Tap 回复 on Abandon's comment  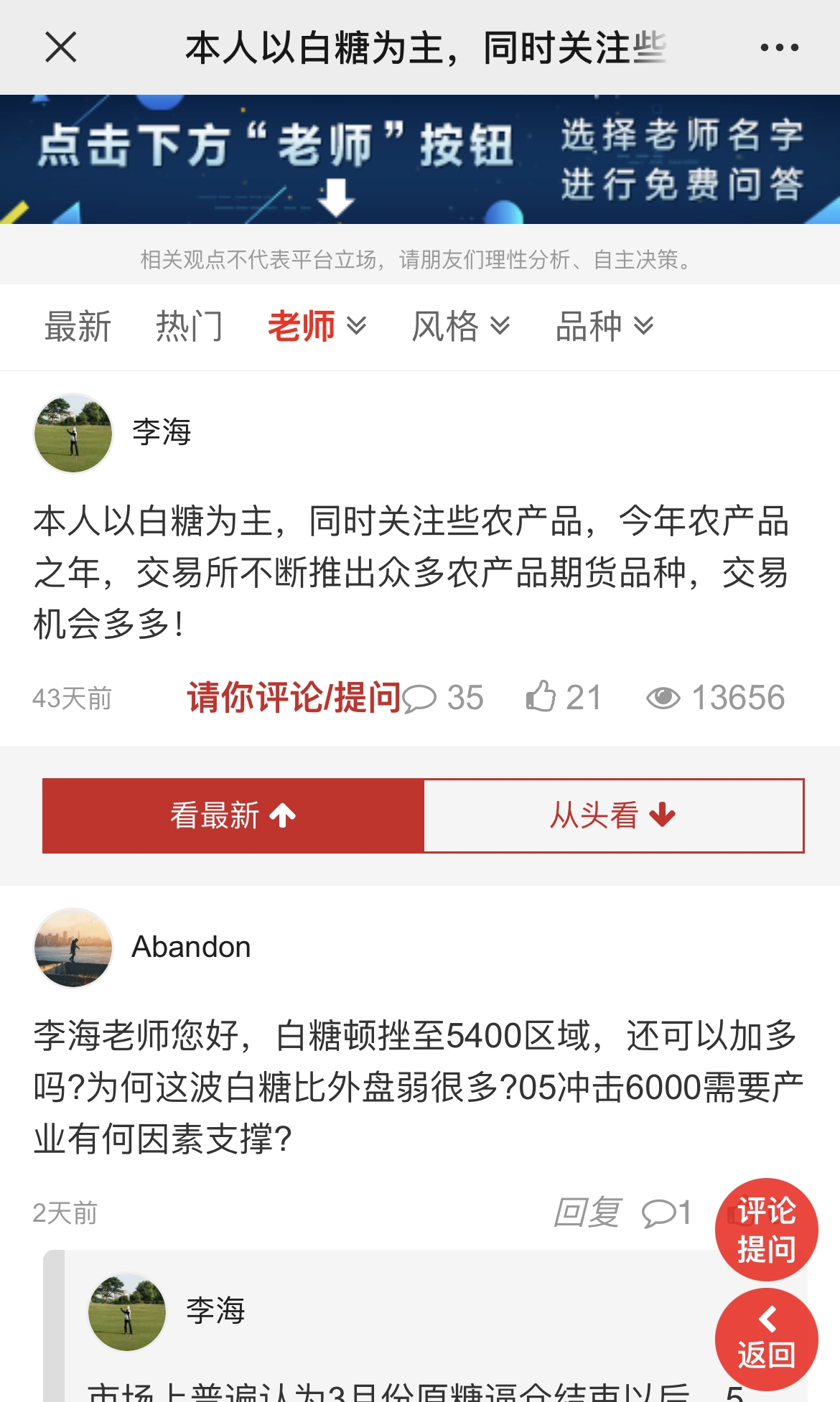coord(587,1213)
